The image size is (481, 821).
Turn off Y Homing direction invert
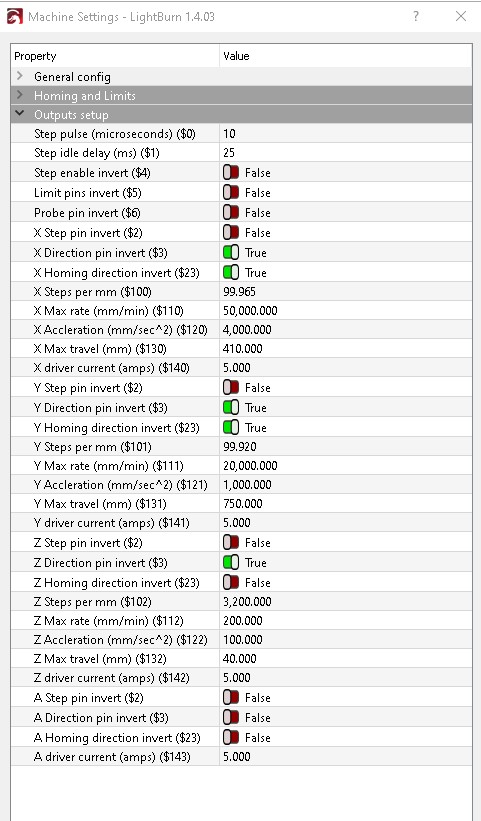click(x=231, y=427)
